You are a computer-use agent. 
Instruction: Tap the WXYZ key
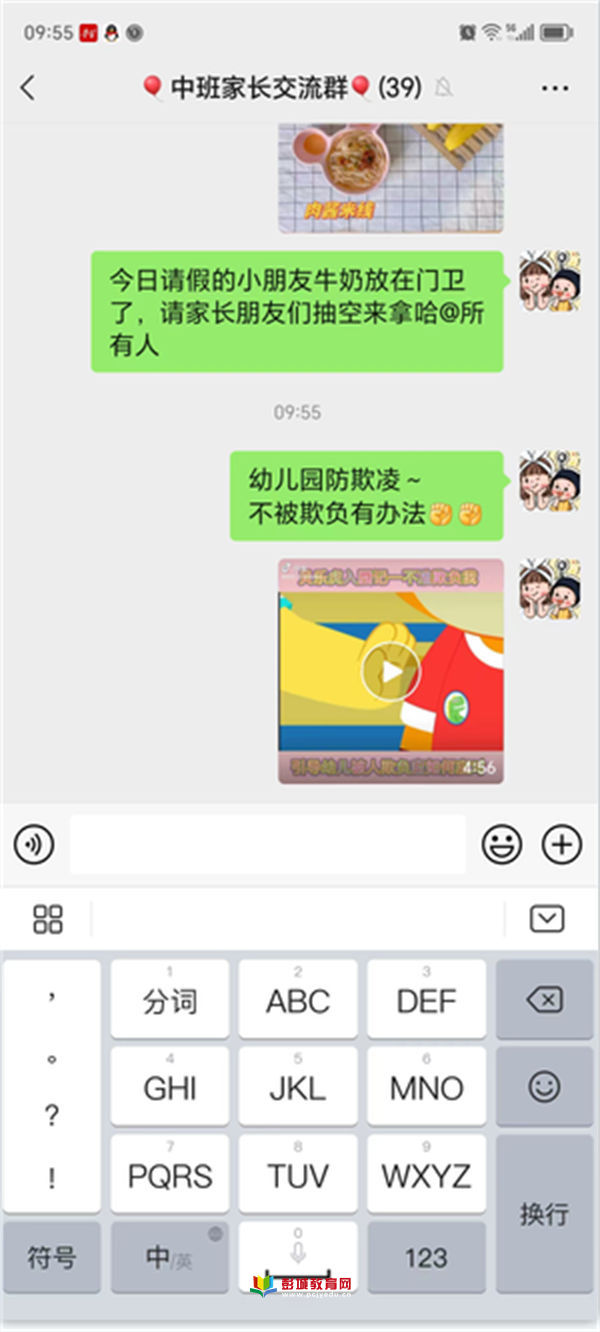pyautogui.click(x=426, y=1173)
